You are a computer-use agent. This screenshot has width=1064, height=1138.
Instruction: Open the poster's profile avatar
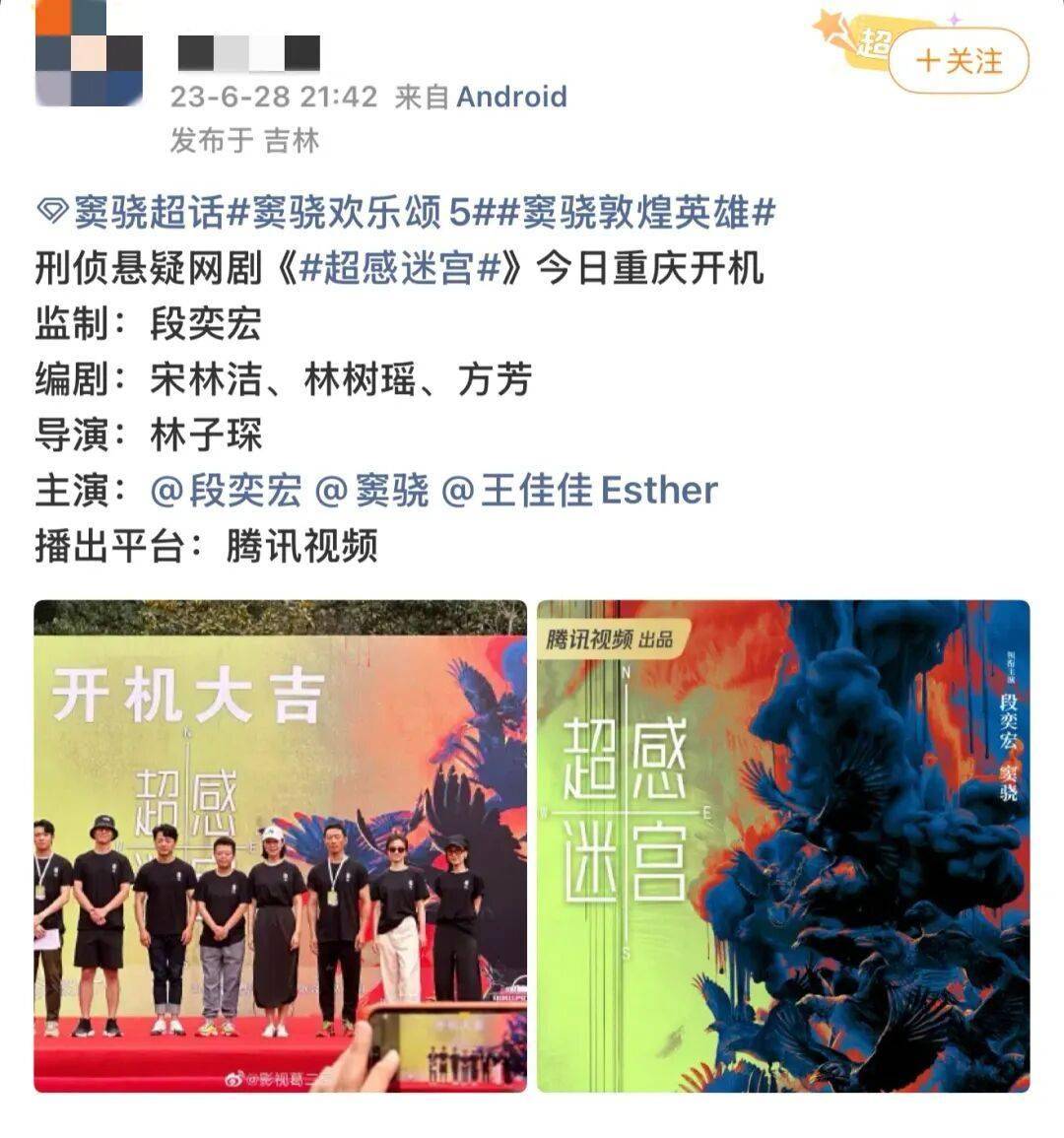(89, 54)
